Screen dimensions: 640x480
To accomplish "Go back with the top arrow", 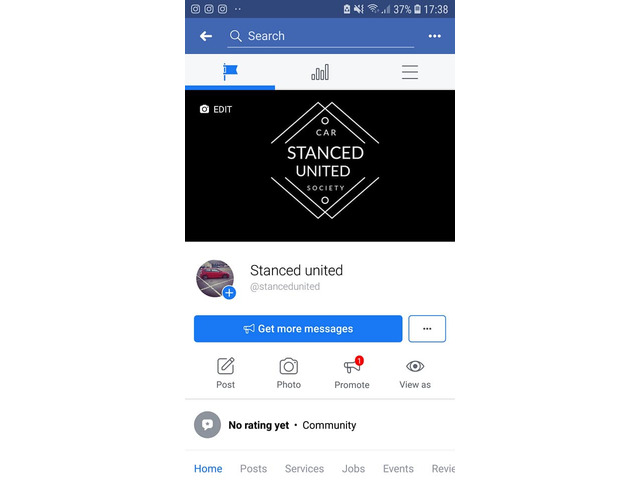I will (206, 36).
